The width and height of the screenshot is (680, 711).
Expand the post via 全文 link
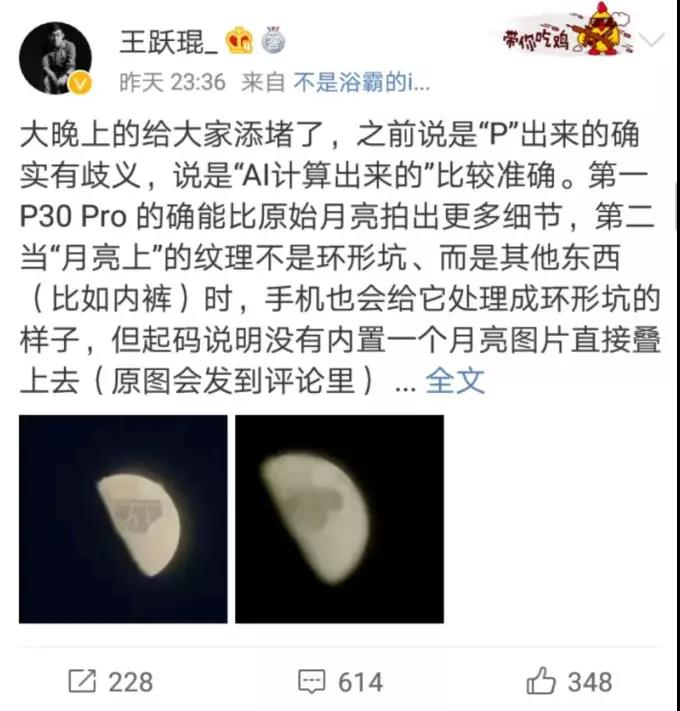tap(455, 381)
